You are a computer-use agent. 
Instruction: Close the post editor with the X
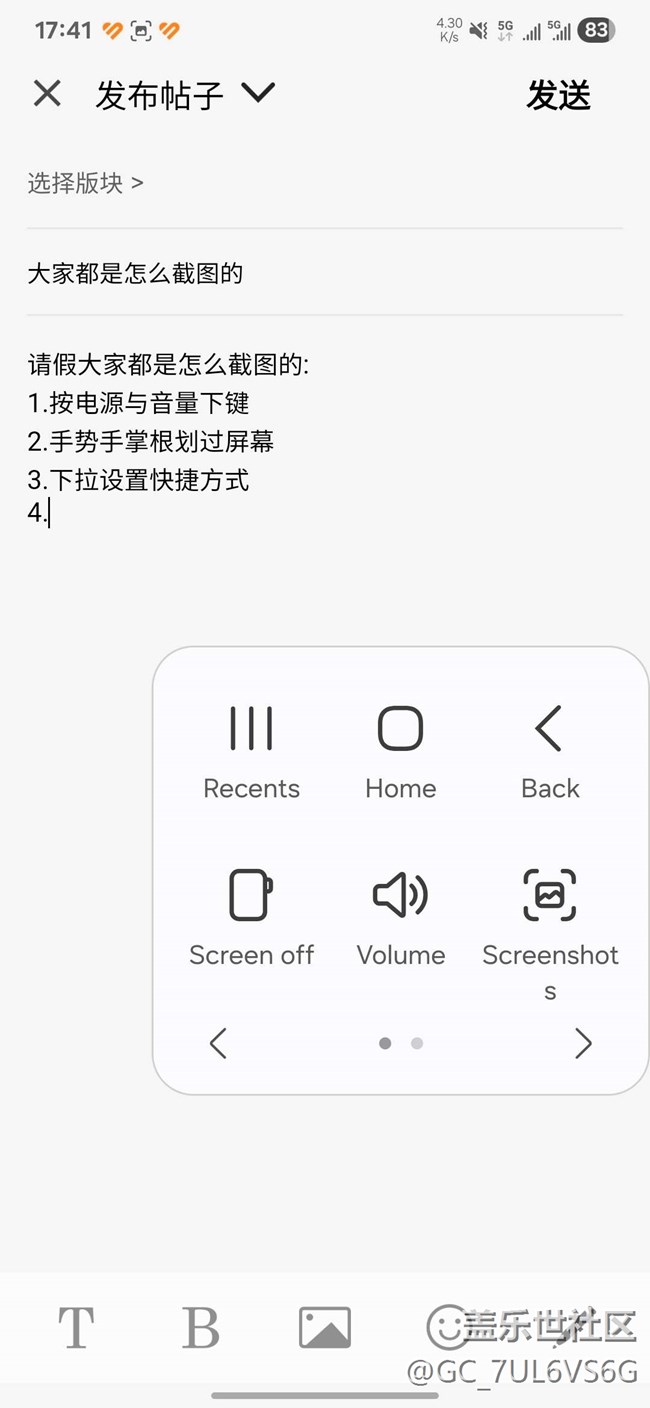pos(47,94)
